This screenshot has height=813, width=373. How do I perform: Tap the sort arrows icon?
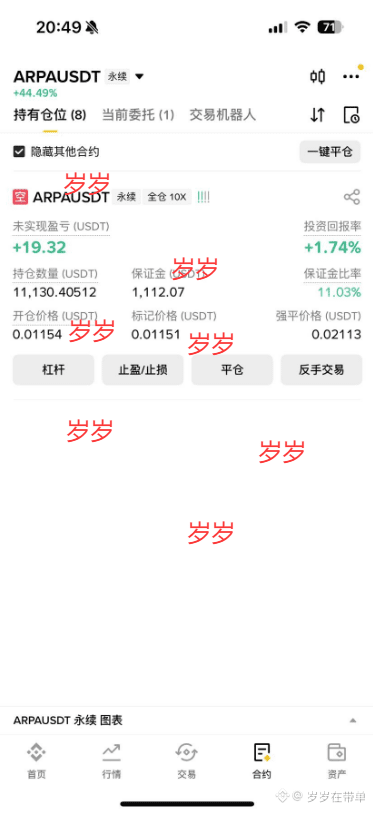(x=317, y=115)
